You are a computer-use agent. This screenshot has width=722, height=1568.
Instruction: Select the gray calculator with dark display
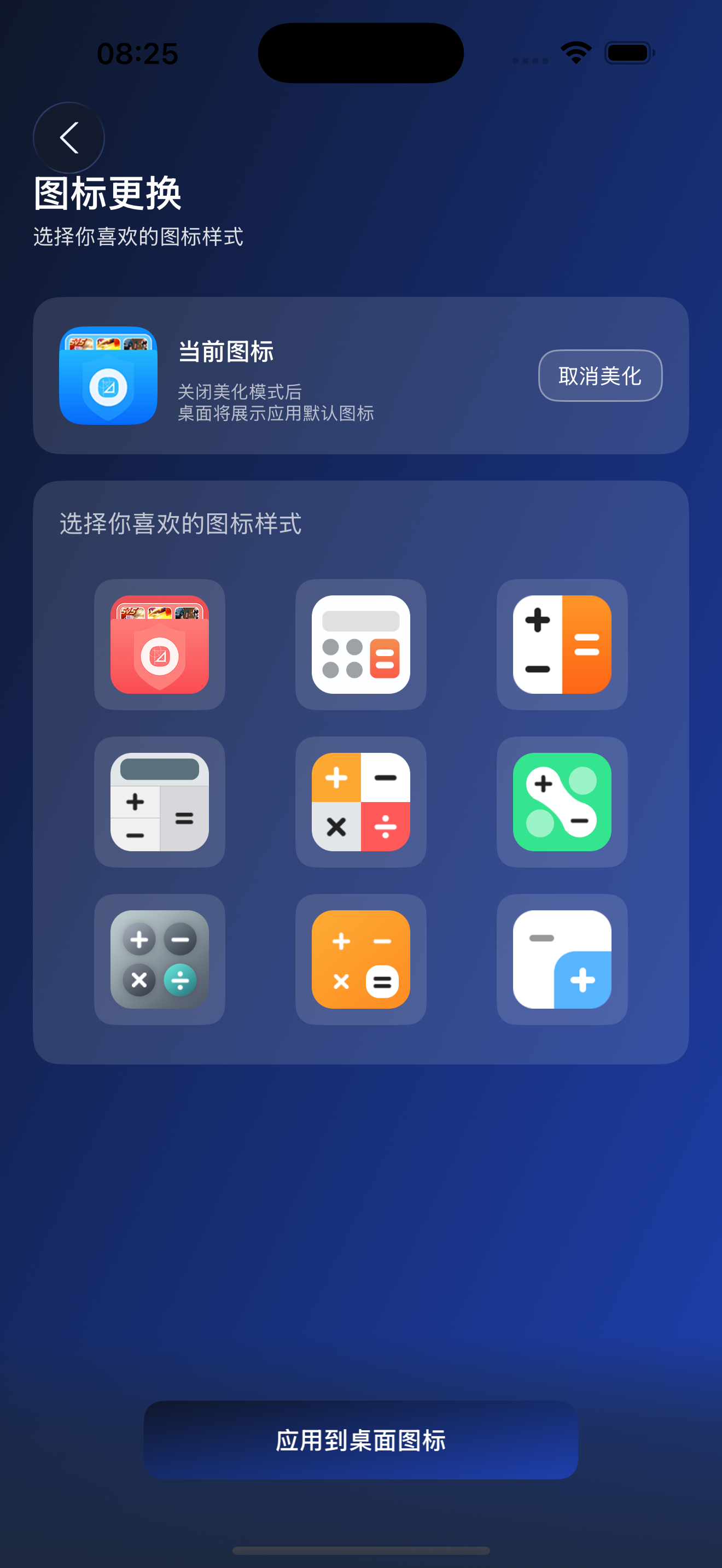click(160, 801)
